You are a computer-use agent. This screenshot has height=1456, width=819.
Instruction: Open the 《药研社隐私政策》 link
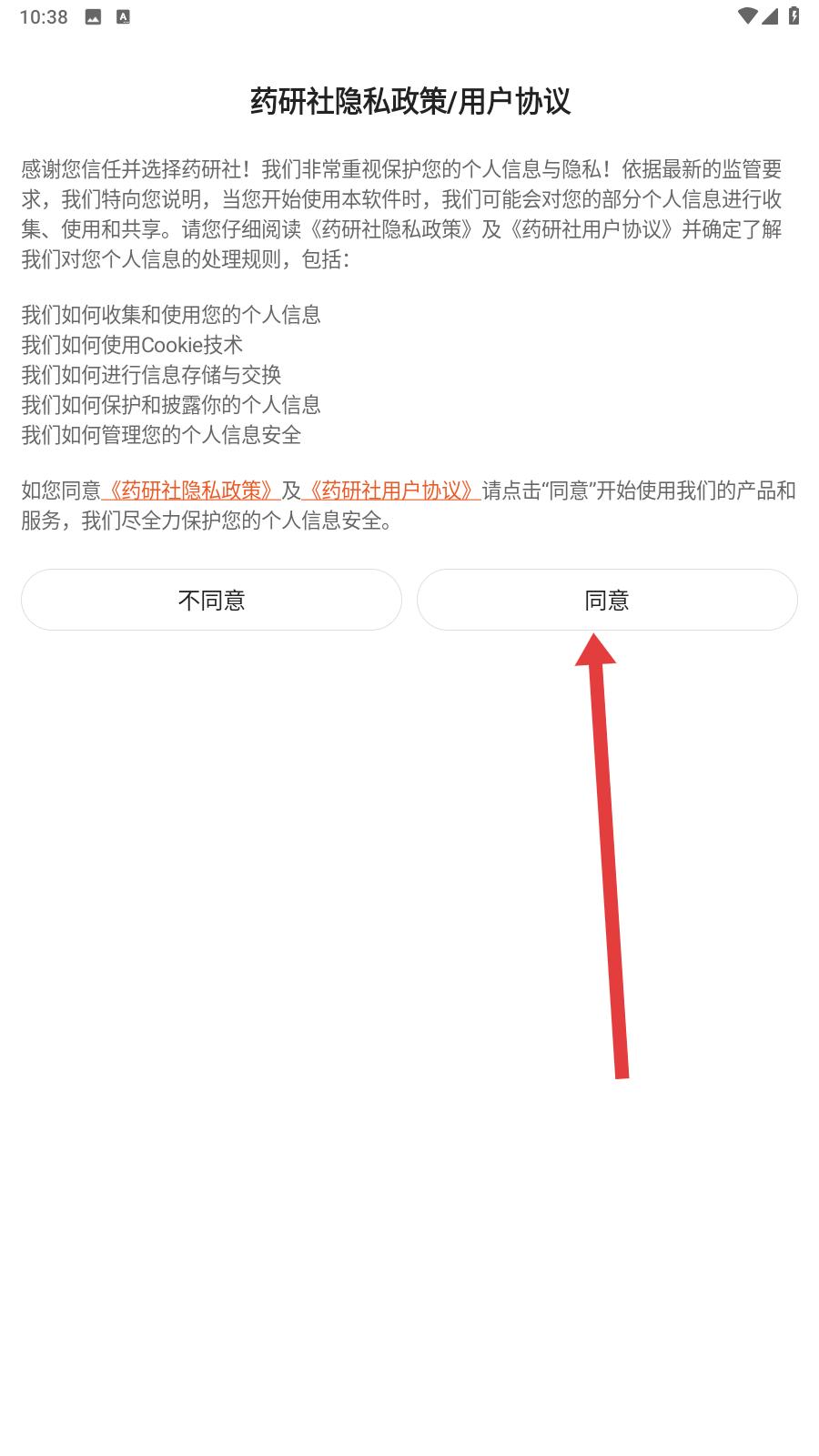tap(191, 490)
